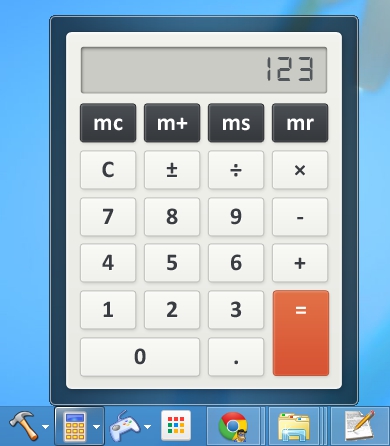Enter the digit 9
Screen dimensions: 390x446
(x=236, y=217)
